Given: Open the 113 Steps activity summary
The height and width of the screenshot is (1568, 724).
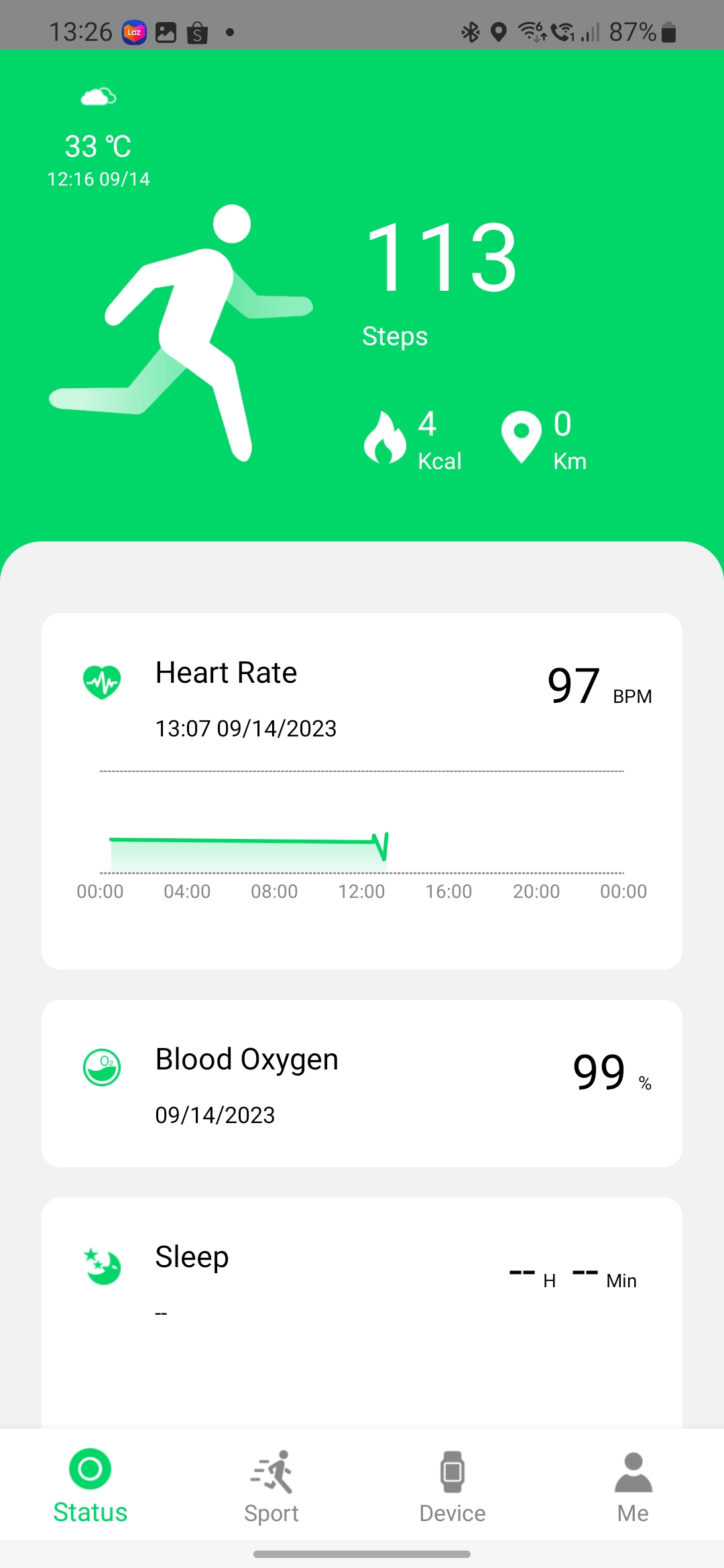Looking at the screenshot, I should (440, 281).
